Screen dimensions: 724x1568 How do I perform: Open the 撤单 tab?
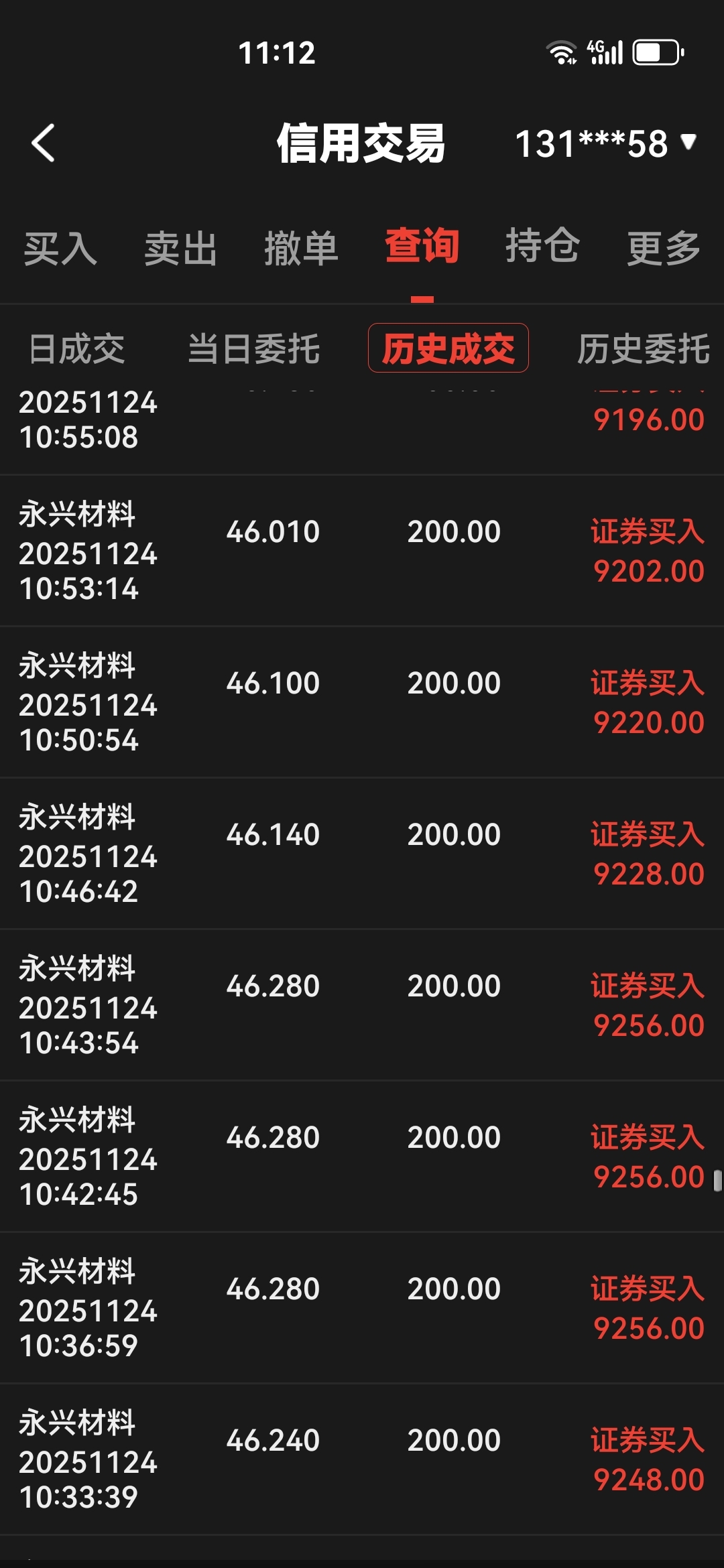[x=301, y=248]
